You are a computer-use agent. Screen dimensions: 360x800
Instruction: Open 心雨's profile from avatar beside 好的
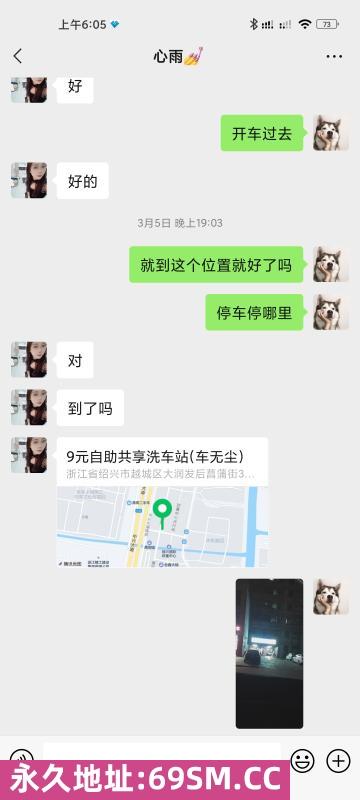tap(29, 181)
